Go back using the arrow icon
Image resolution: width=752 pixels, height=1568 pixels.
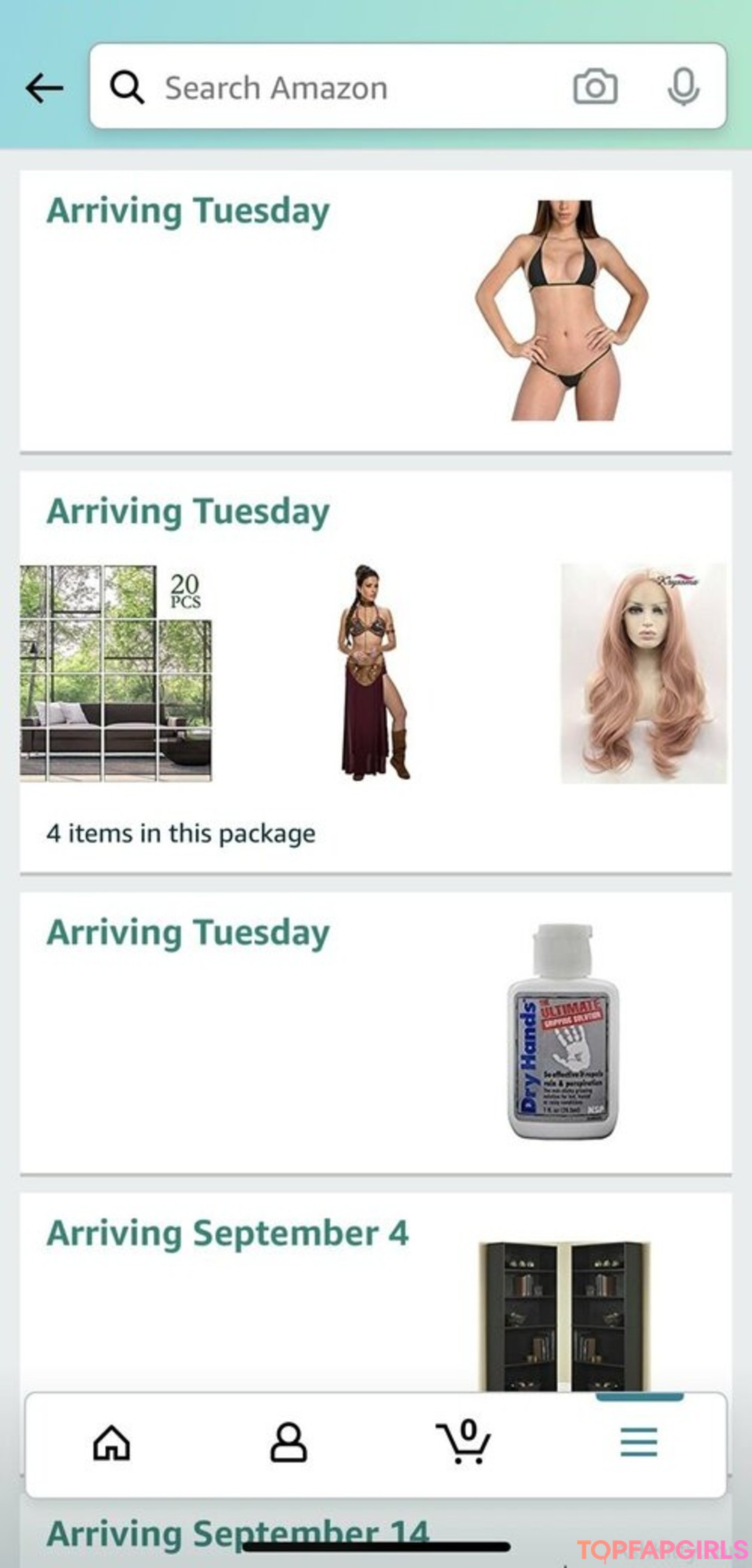click(45, 88)
